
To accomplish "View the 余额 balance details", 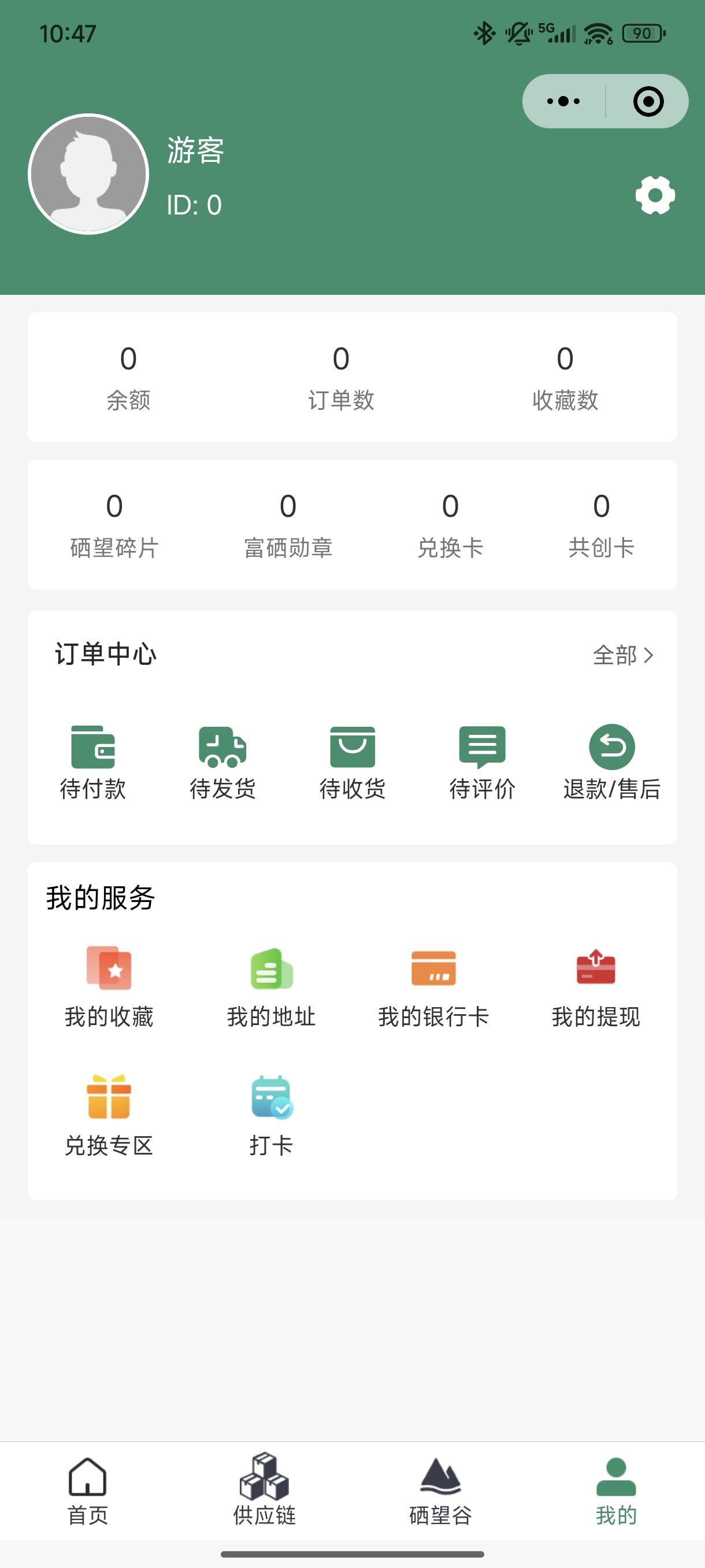I will coord(128,377).
